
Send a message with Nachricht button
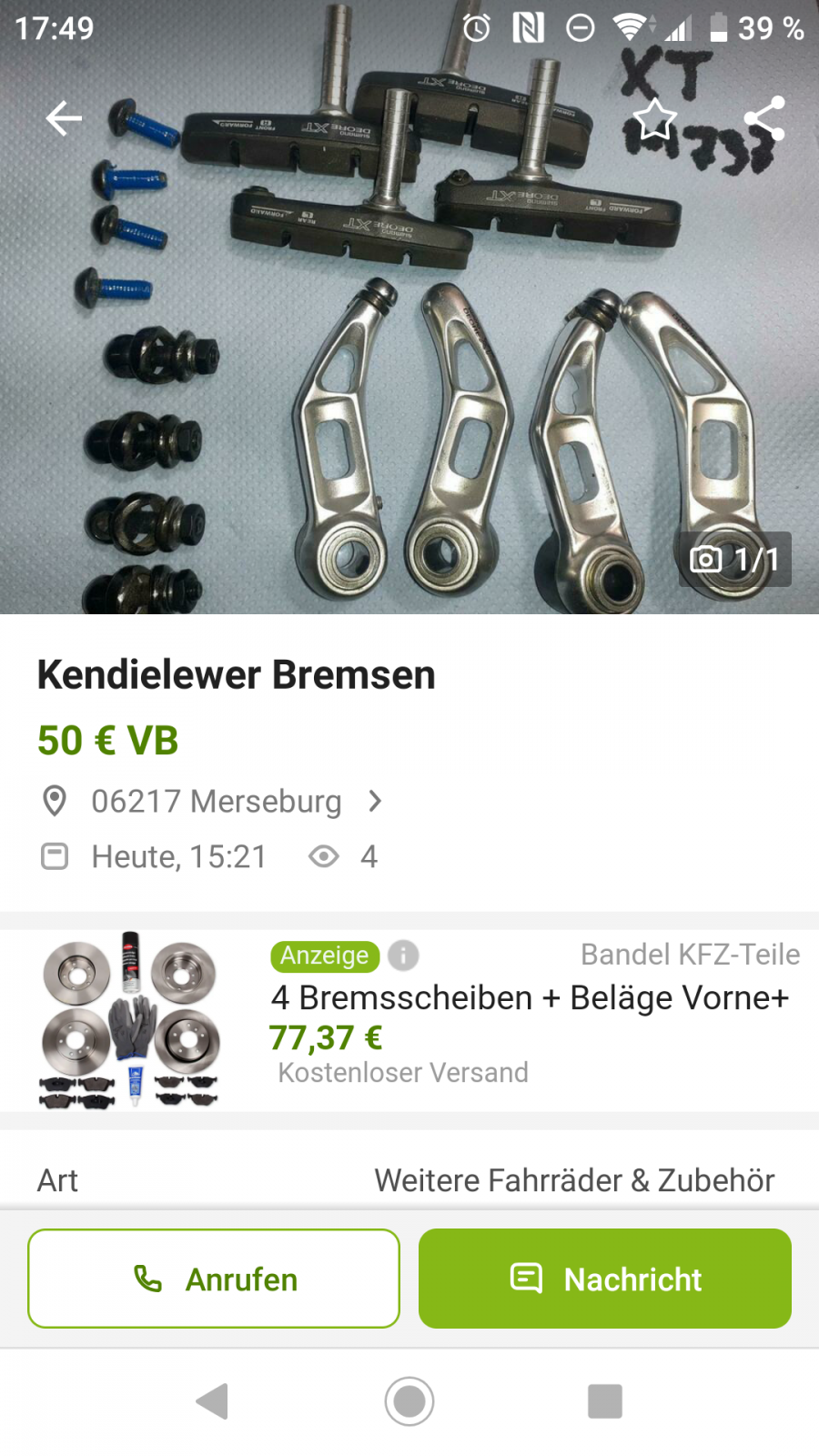pos(605,1279)
